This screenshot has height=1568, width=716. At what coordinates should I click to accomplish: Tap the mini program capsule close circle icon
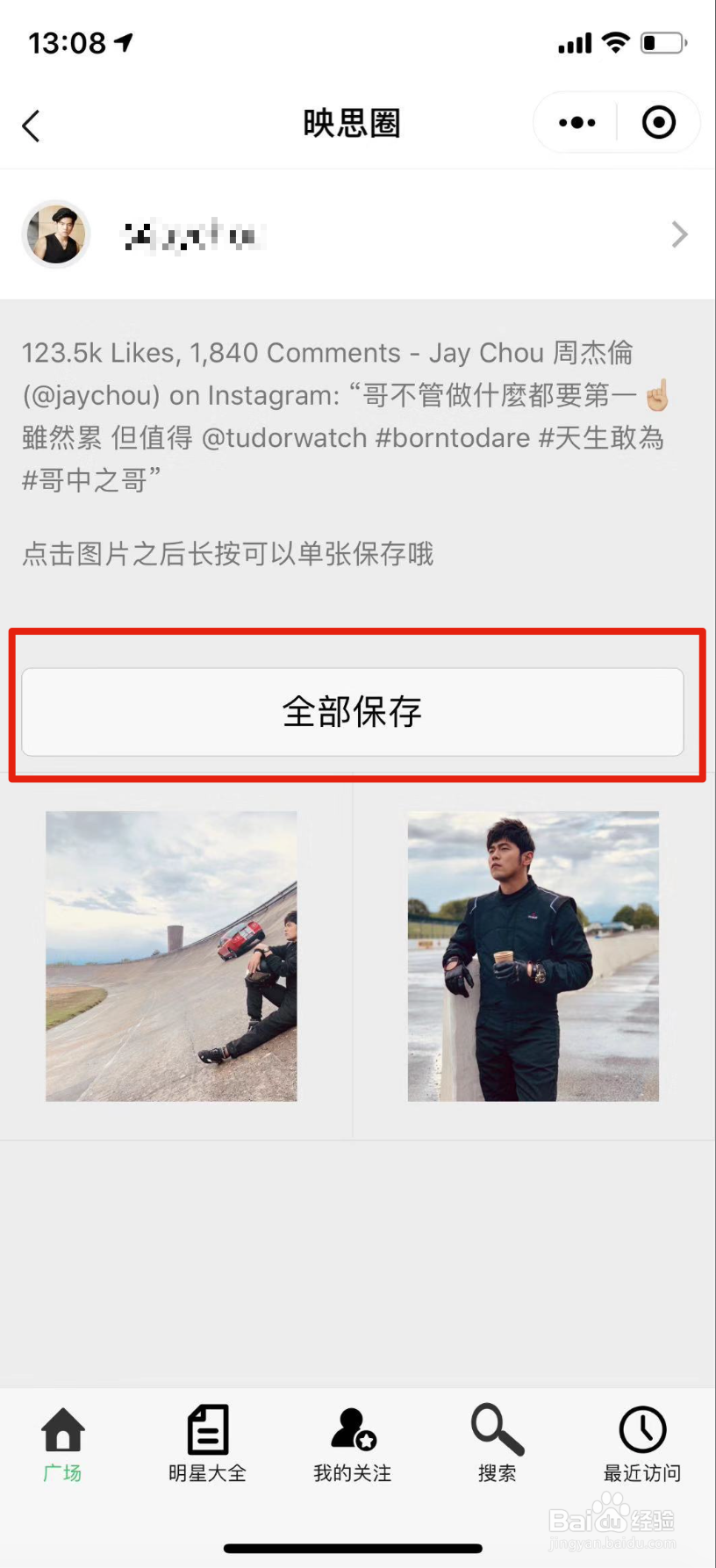click(x=658, y=123)
